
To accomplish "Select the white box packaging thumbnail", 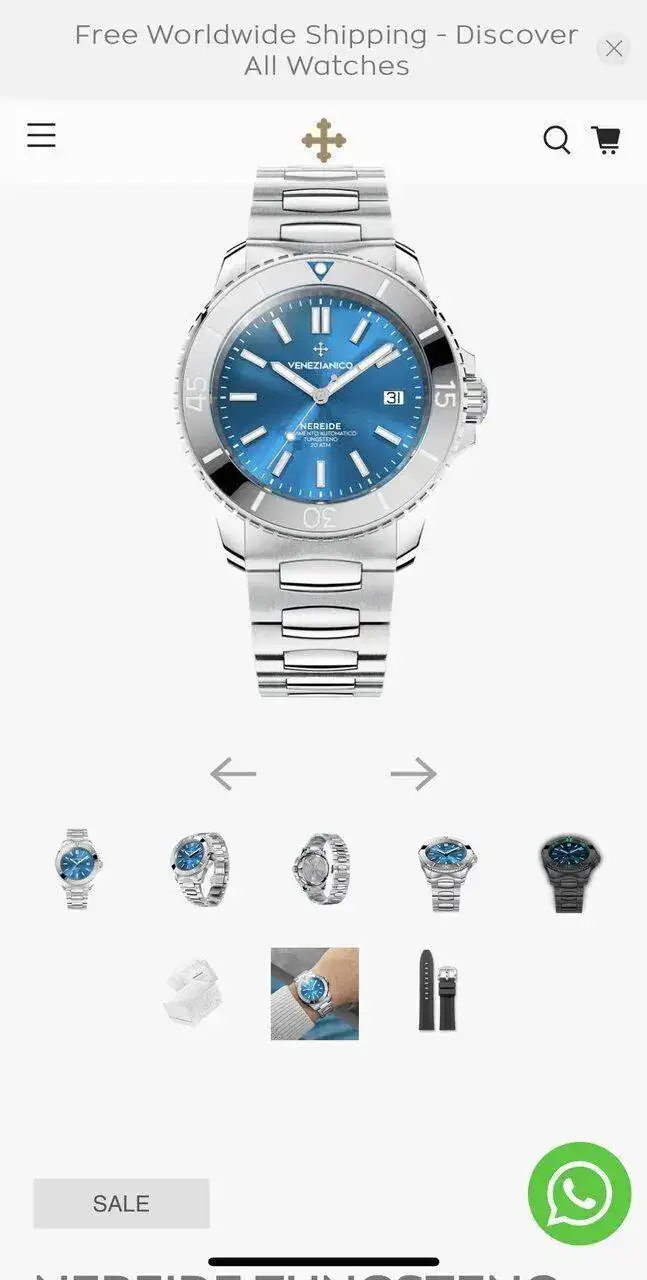I will coord(193,991).
